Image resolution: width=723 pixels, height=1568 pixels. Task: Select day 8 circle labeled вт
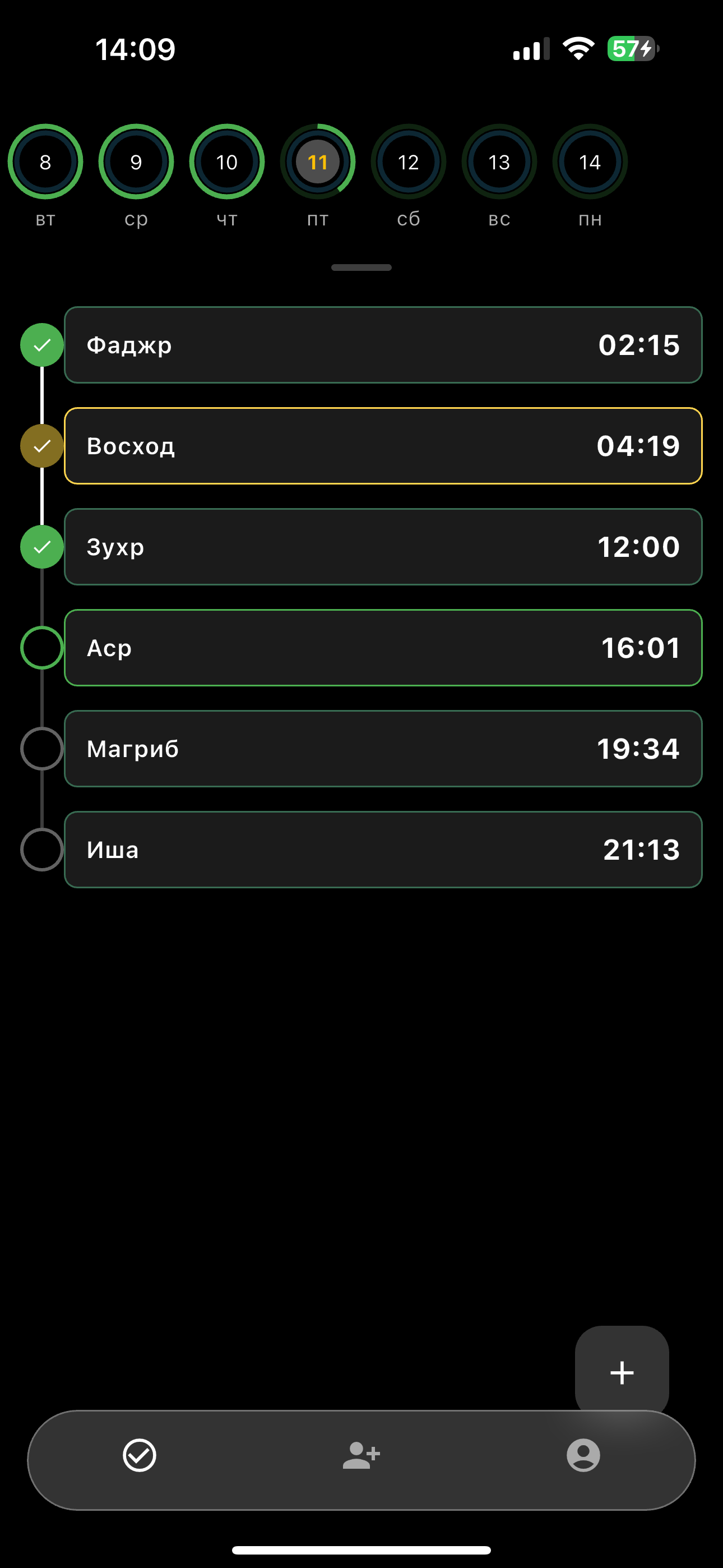(x=45, y=162)
